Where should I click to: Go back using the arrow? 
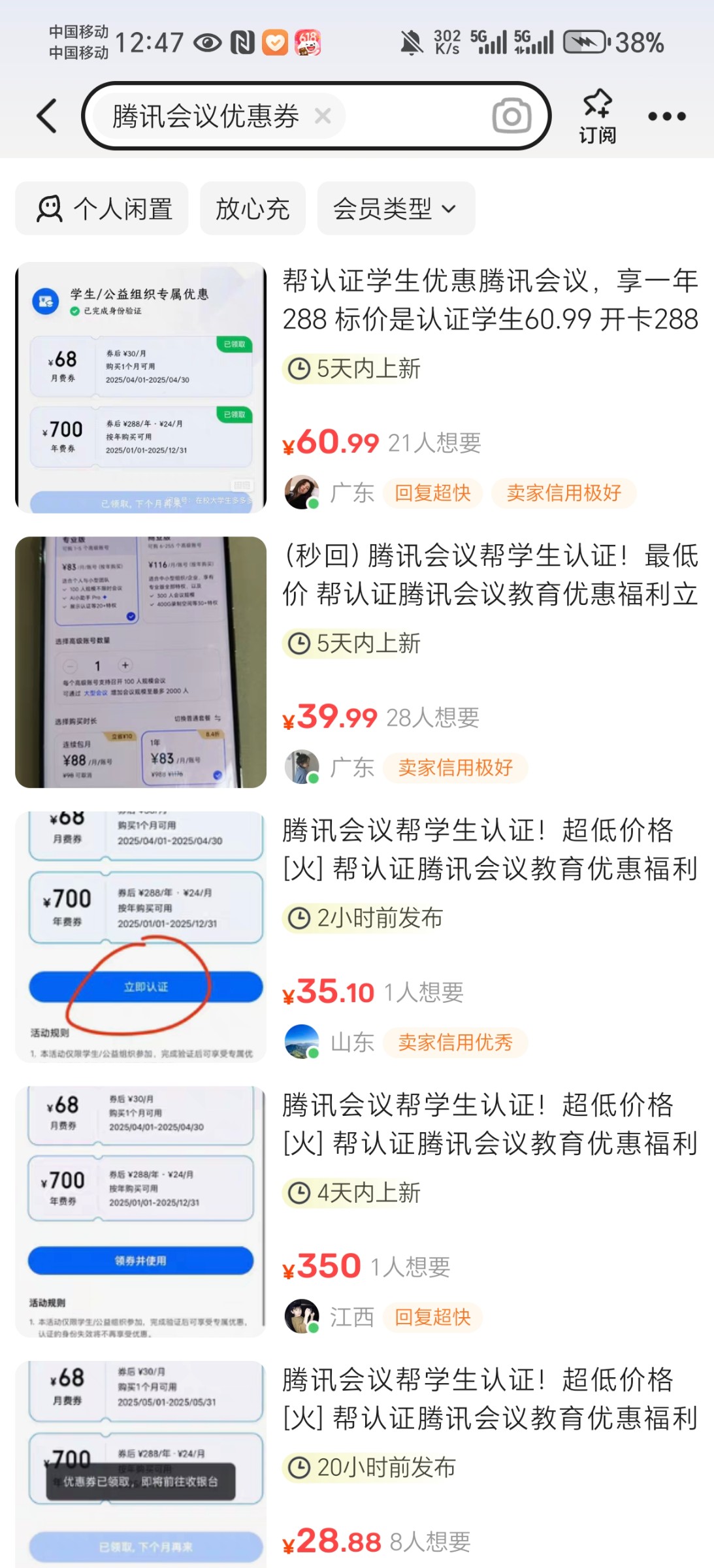(47, 116)
